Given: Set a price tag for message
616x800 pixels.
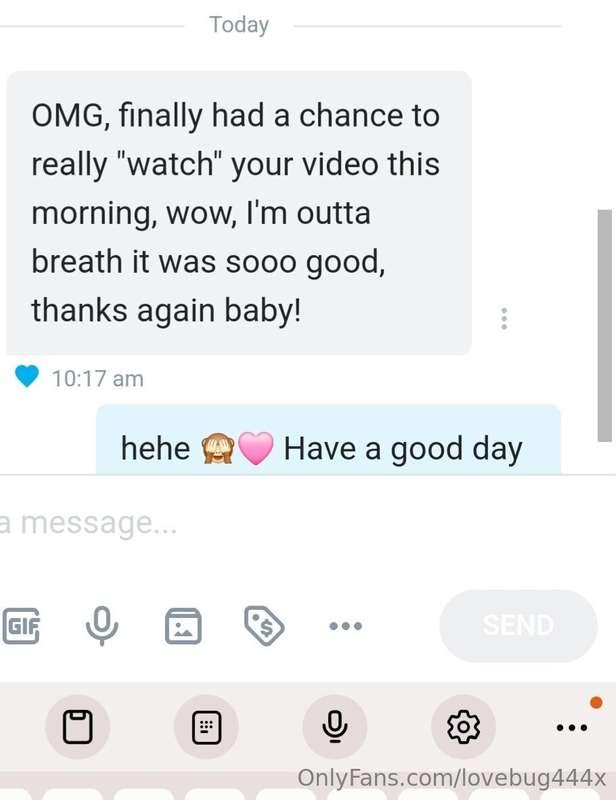Looking at the screenshot, I should point(265,626).
